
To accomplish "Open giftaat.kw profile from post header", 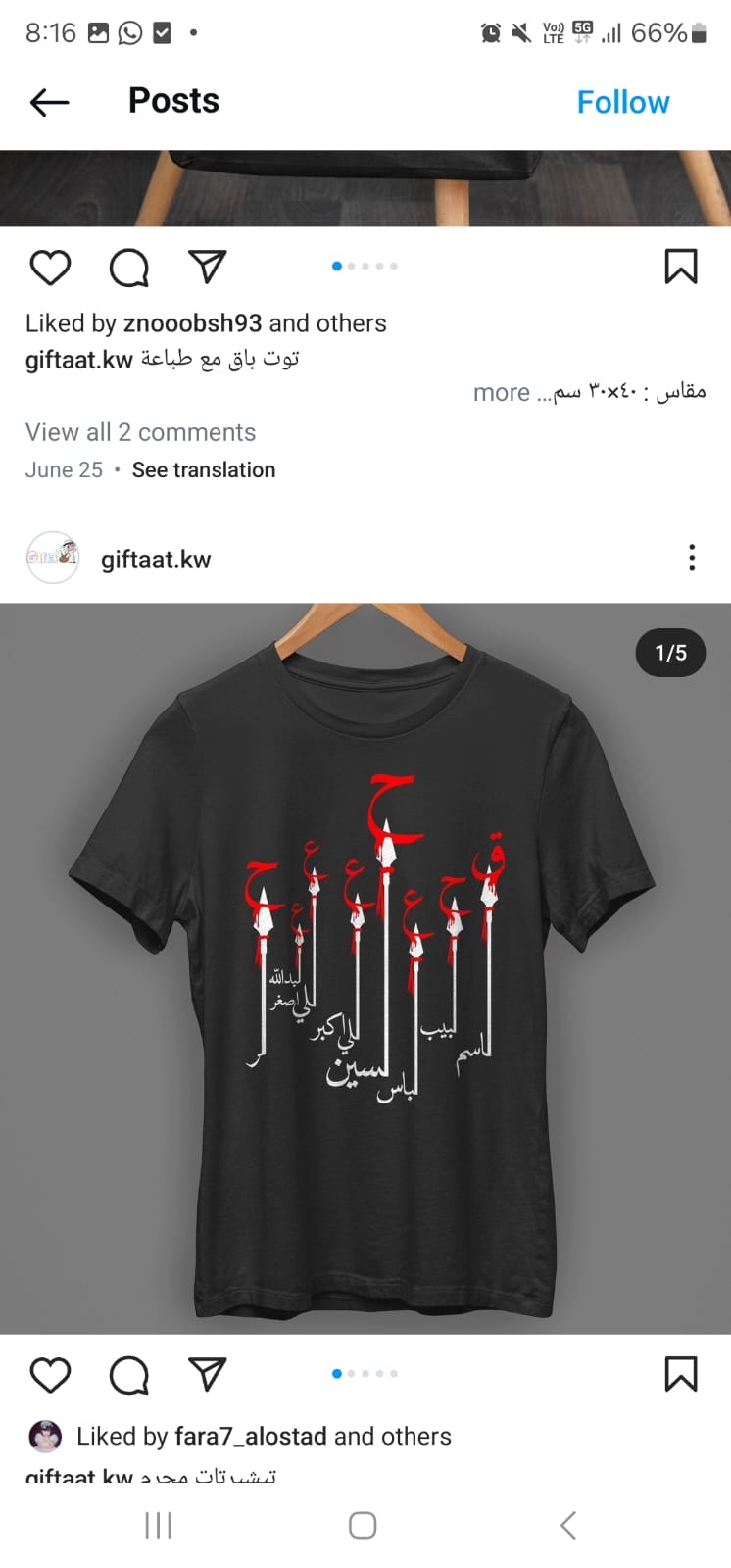I will [156, 560].
